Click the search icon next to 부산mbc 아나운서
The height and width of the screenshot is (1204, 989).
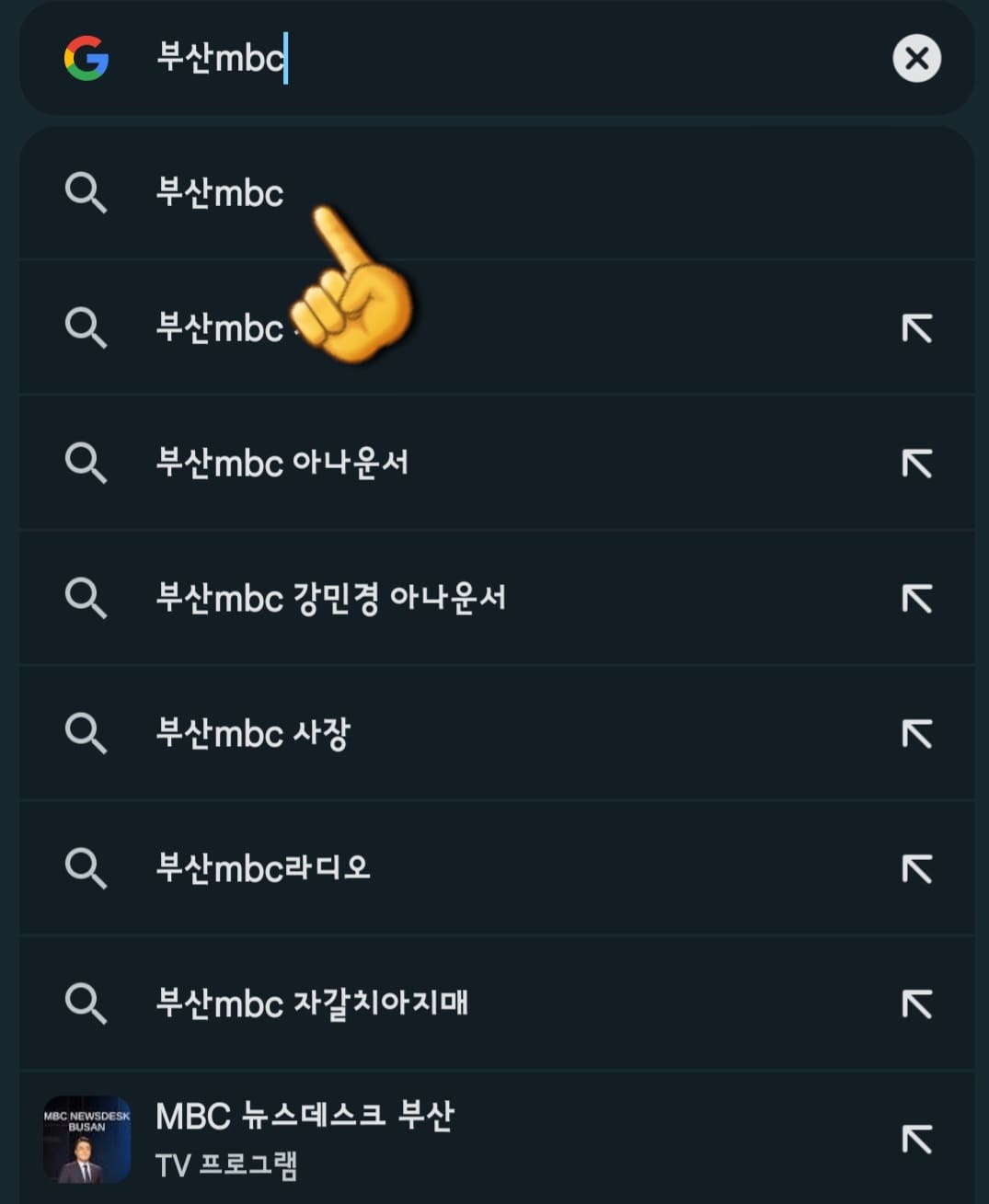[x=86, y=463]
